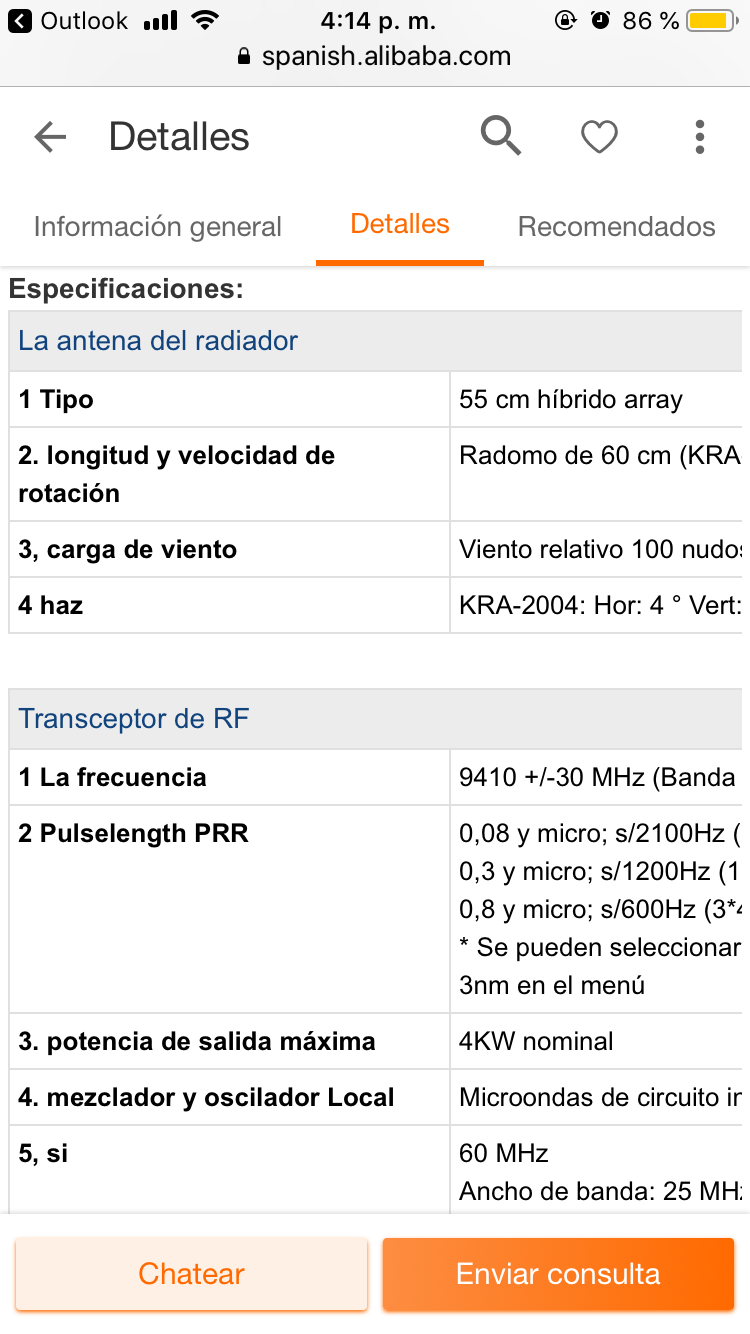Open the search magnifier icon

[501, 136]
